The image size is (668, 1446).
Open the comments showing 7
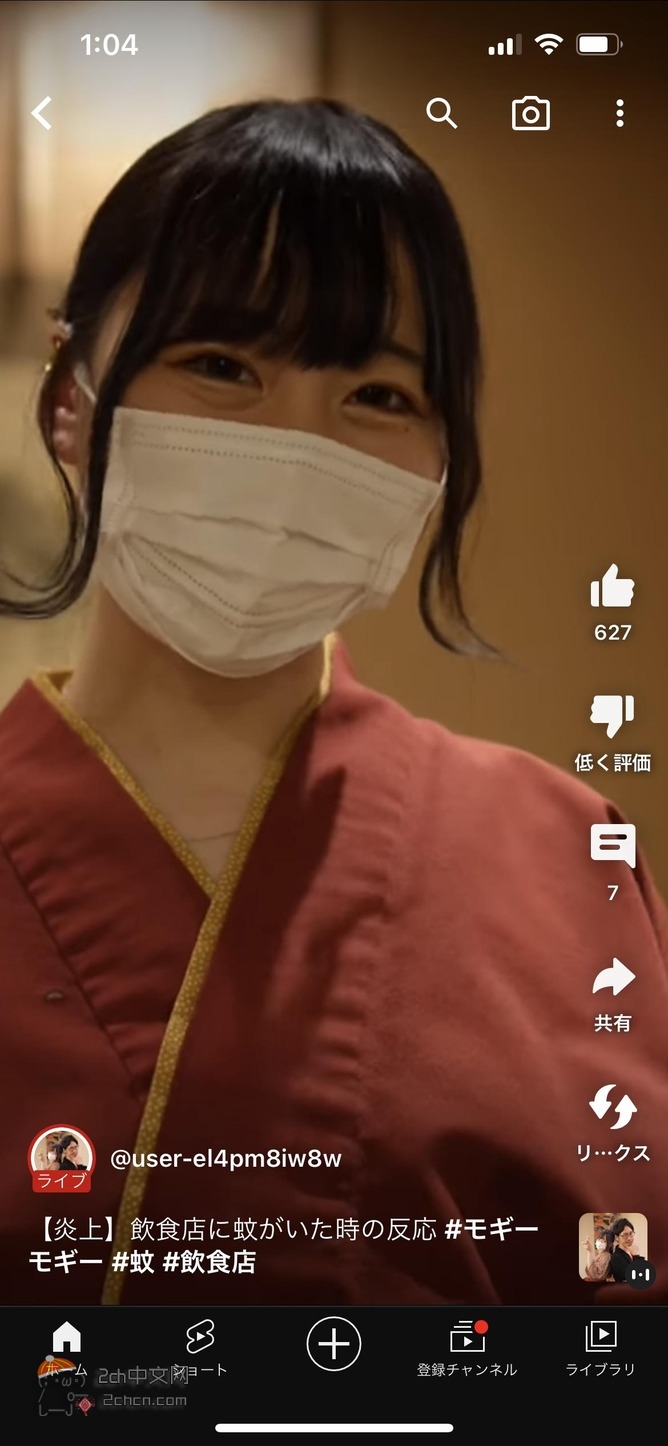[612, 848]
